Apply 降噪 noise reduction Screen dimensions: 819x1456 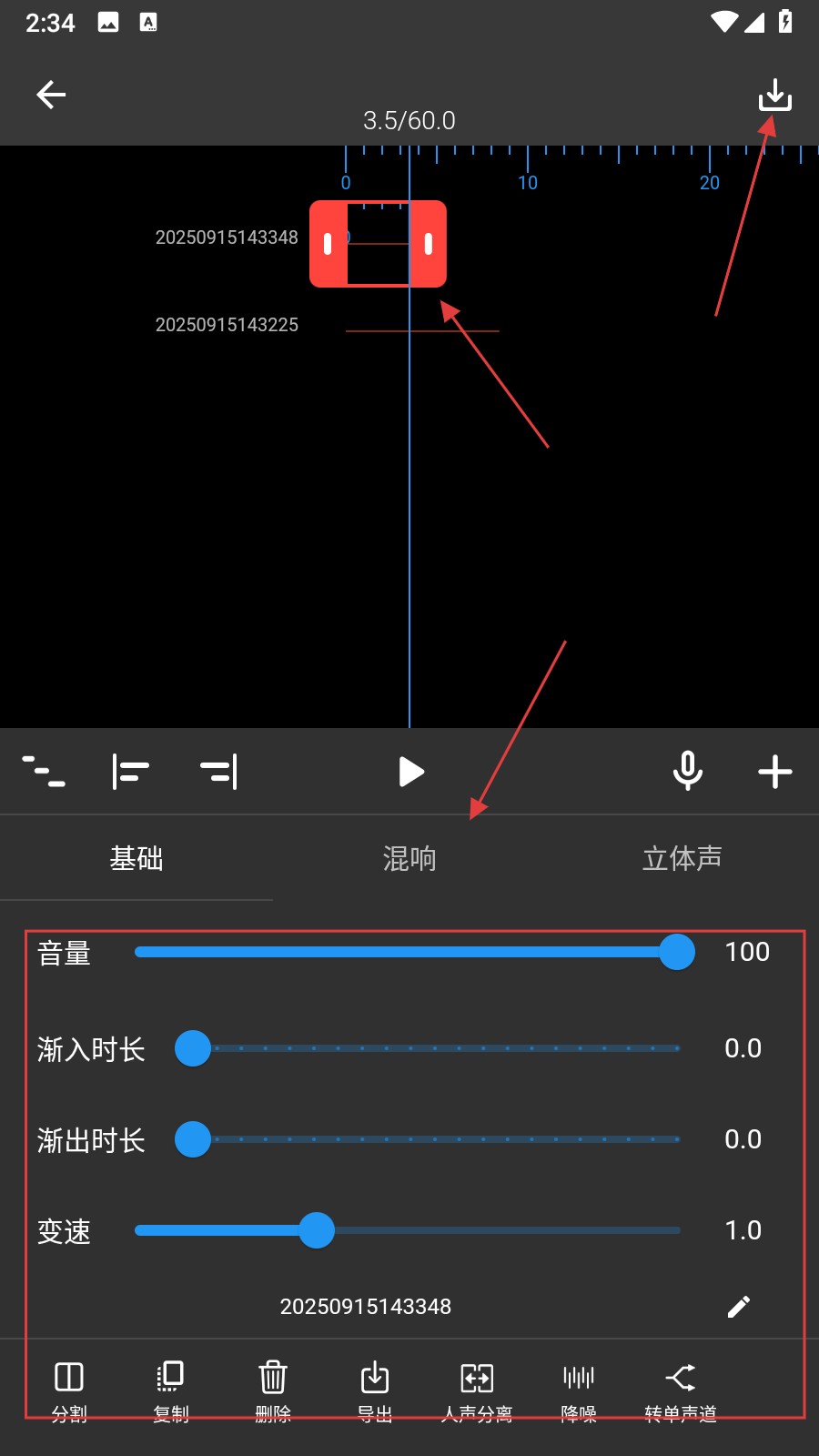579,1390
